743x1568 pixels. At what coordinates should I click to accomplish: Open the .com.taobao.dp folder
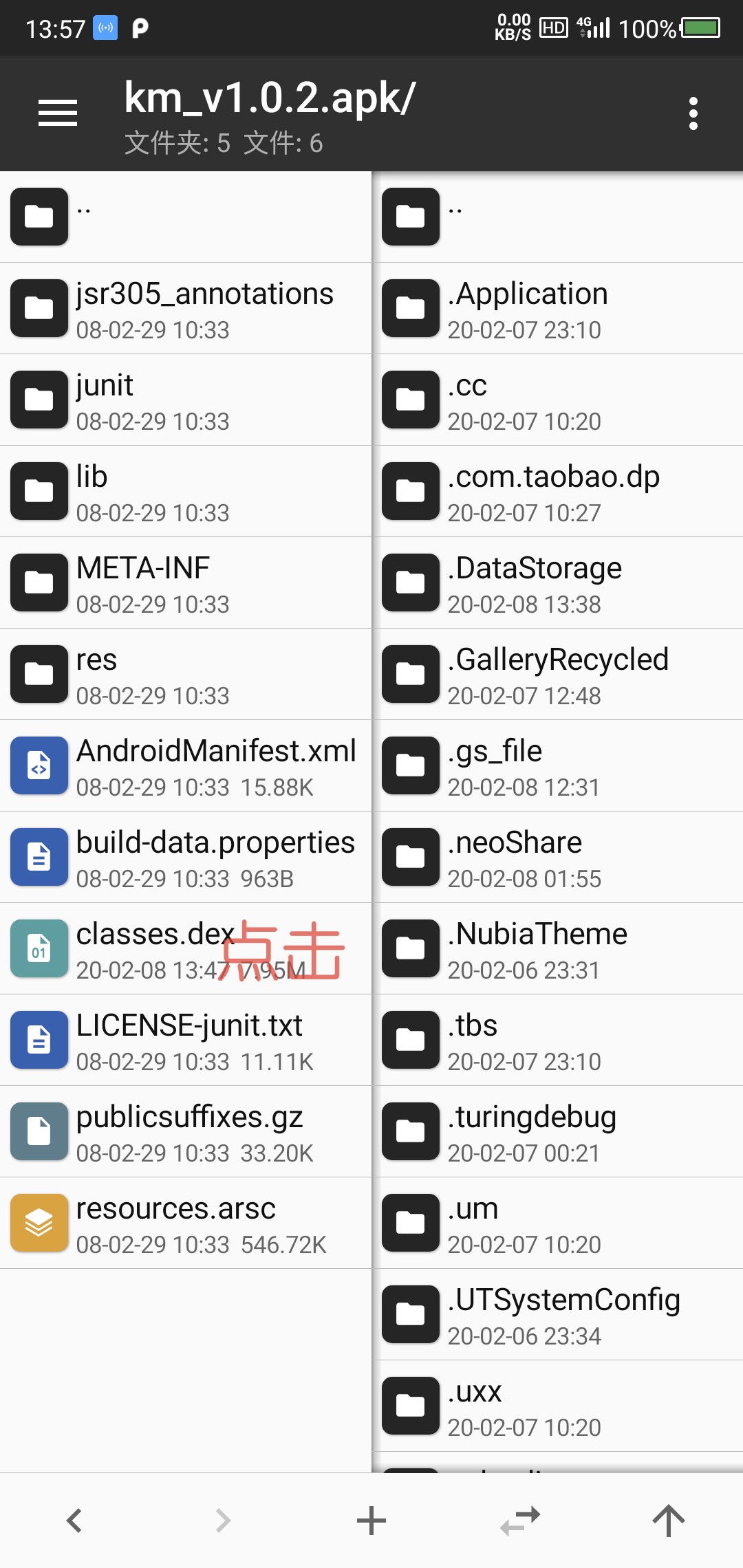(x=557, y=491)
